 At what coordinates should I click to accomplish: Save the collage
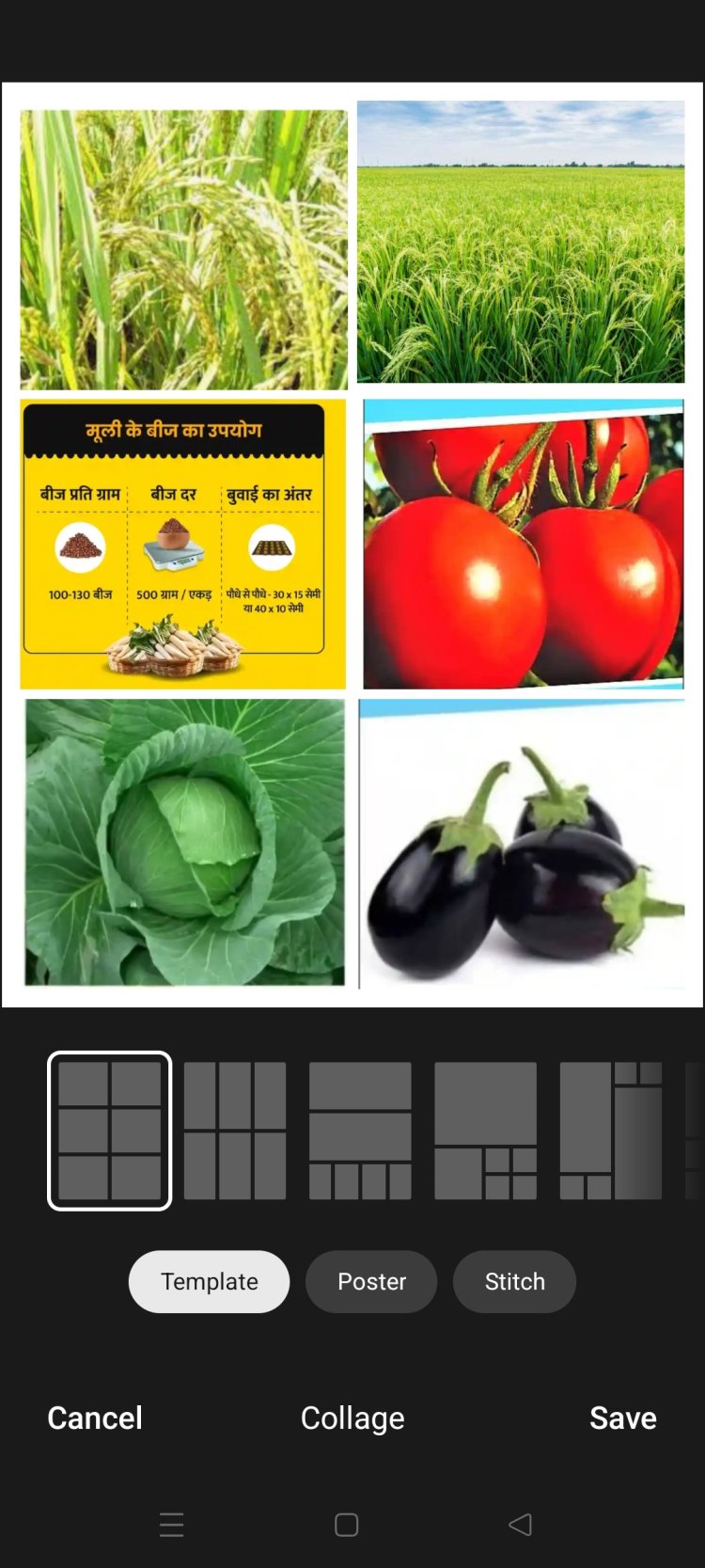622,1418
